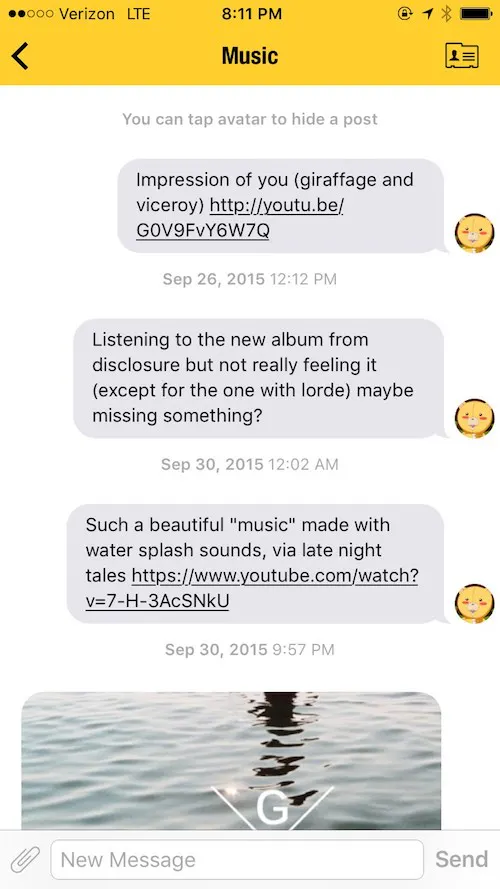Focus the New Message text field

(237, 860)
